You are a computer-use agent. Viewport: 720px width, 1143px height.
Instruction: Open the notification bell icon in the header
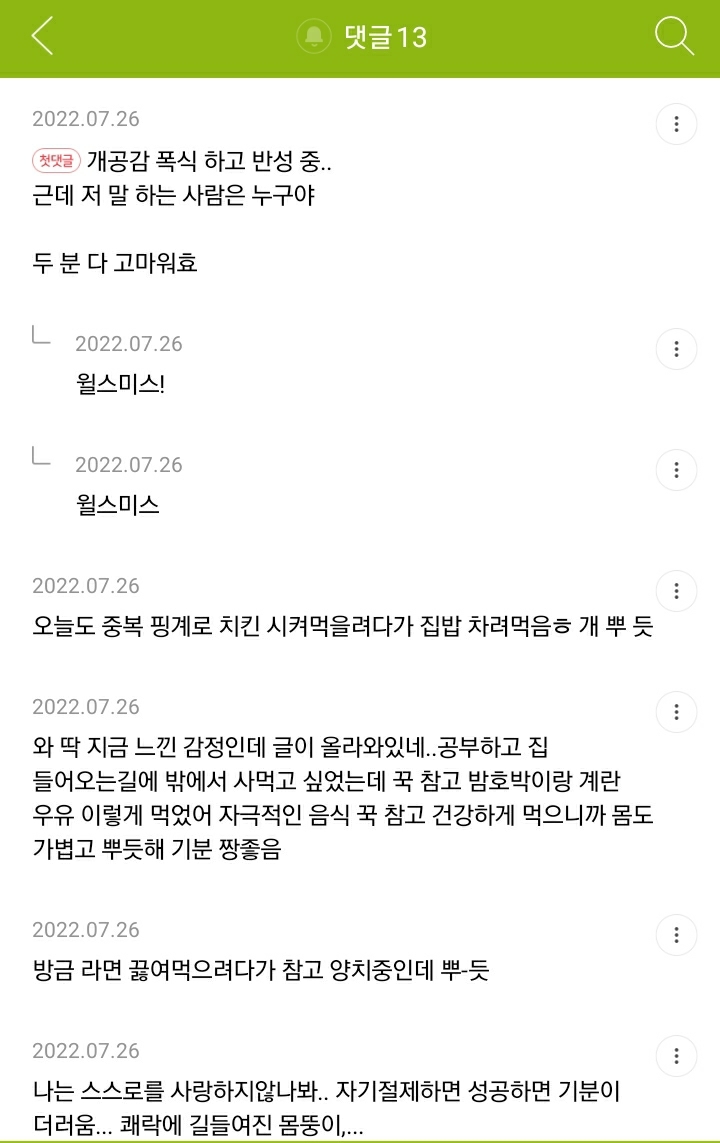click(x=315, y=38)
